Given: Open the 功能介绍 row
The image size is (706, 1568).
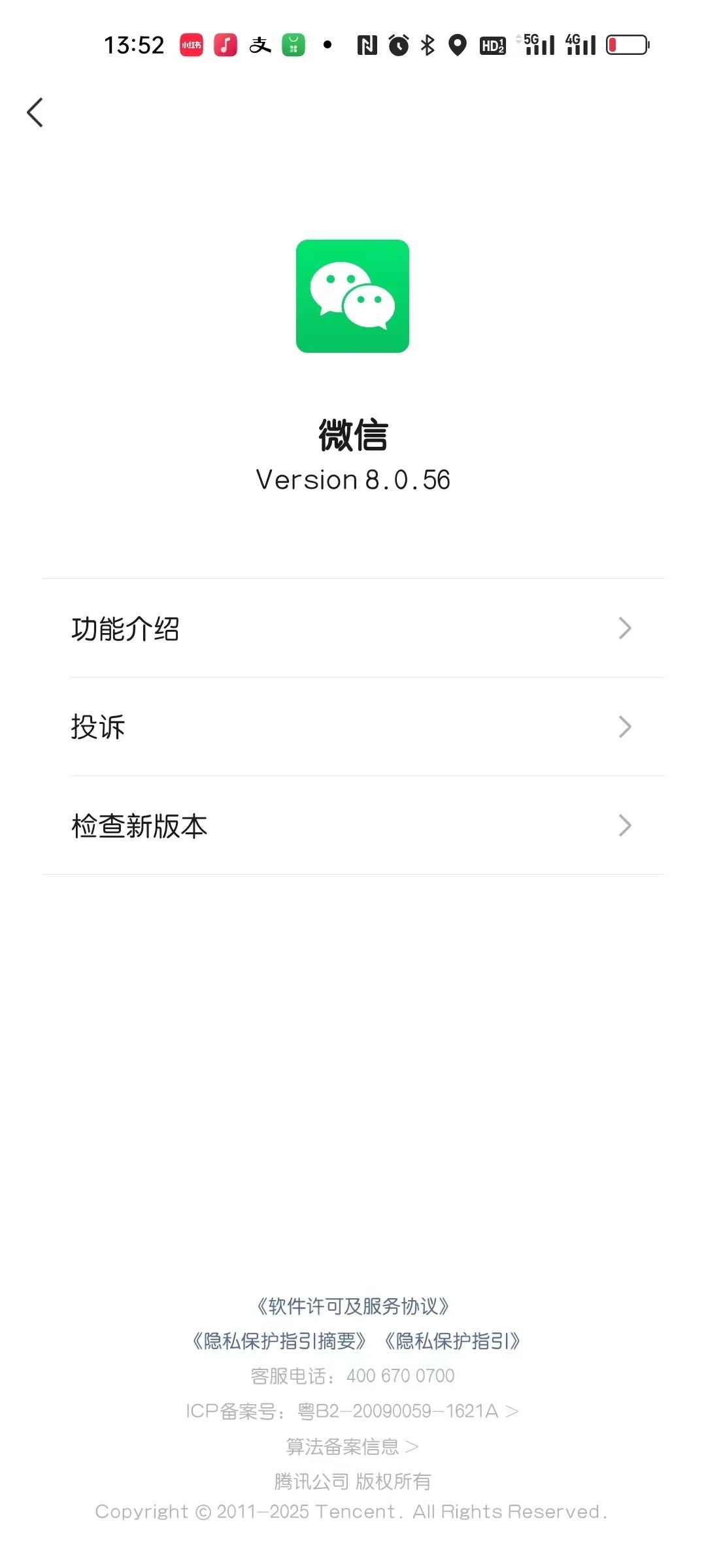Looking at the screenshot, I should coord(353,628).
